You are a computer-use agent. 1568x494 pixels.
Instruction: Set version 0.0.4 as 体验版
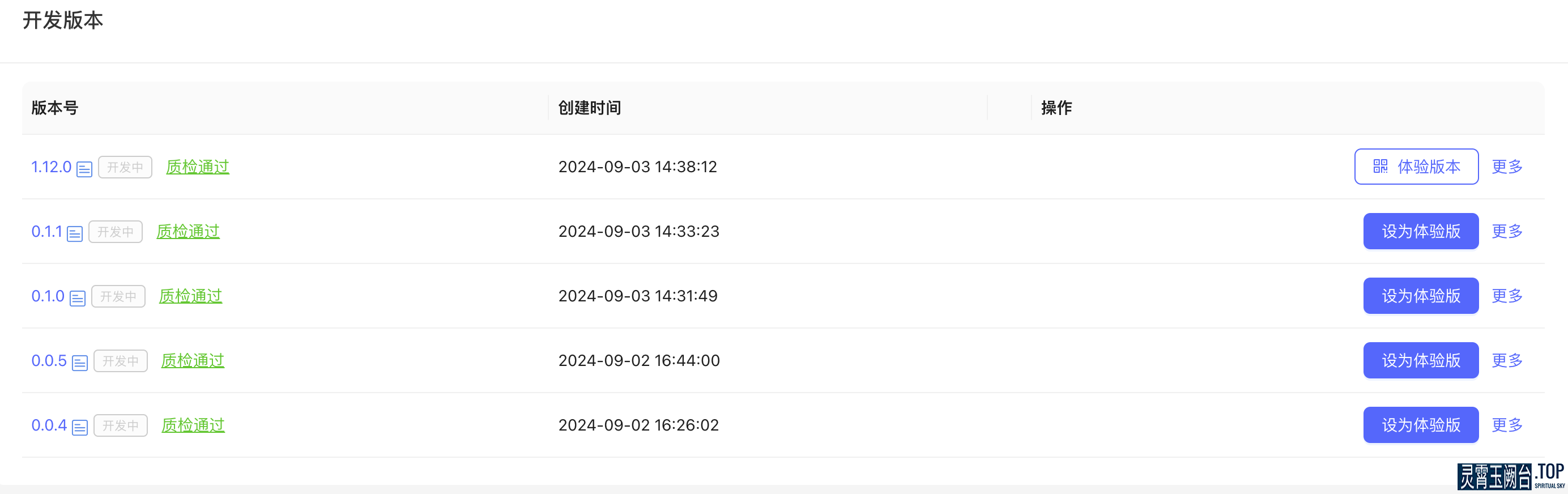click(1421, 425)
